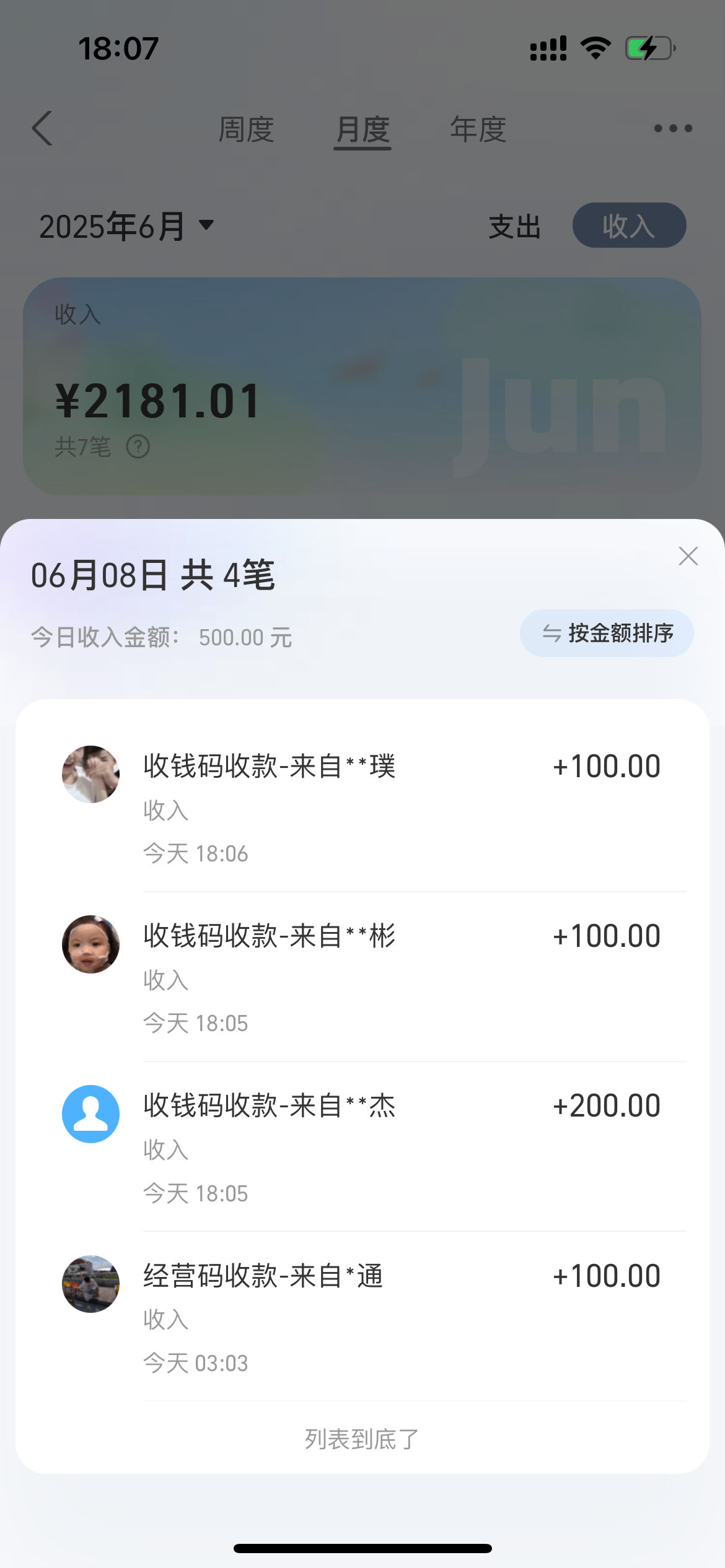Sort entries with 按金额排序
This screenshot has width=725, height=1568.
point(606,633)
